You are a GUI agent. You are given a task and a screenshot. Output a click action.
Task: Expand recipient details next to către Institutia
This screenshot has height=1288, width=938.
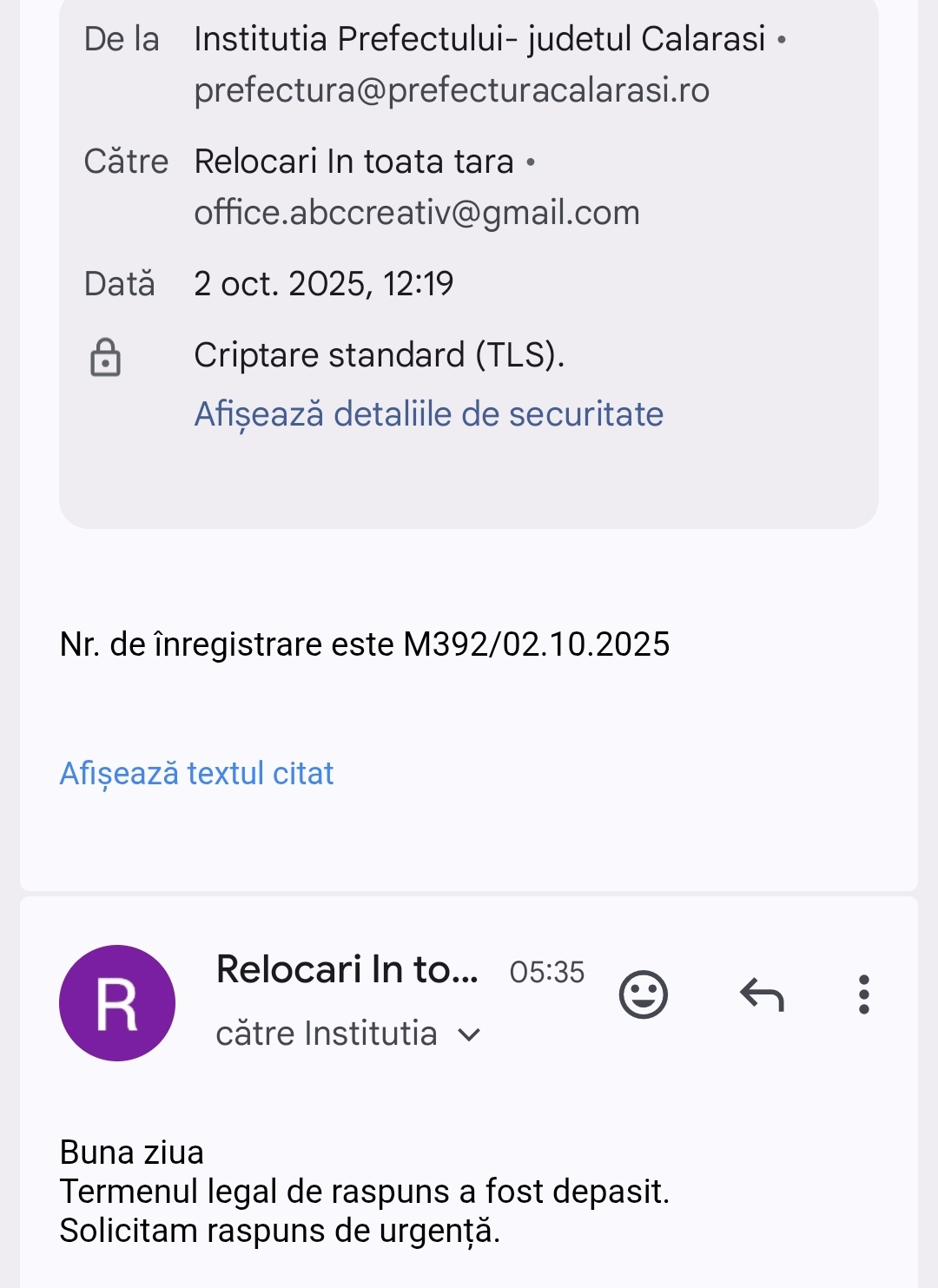469,1034
